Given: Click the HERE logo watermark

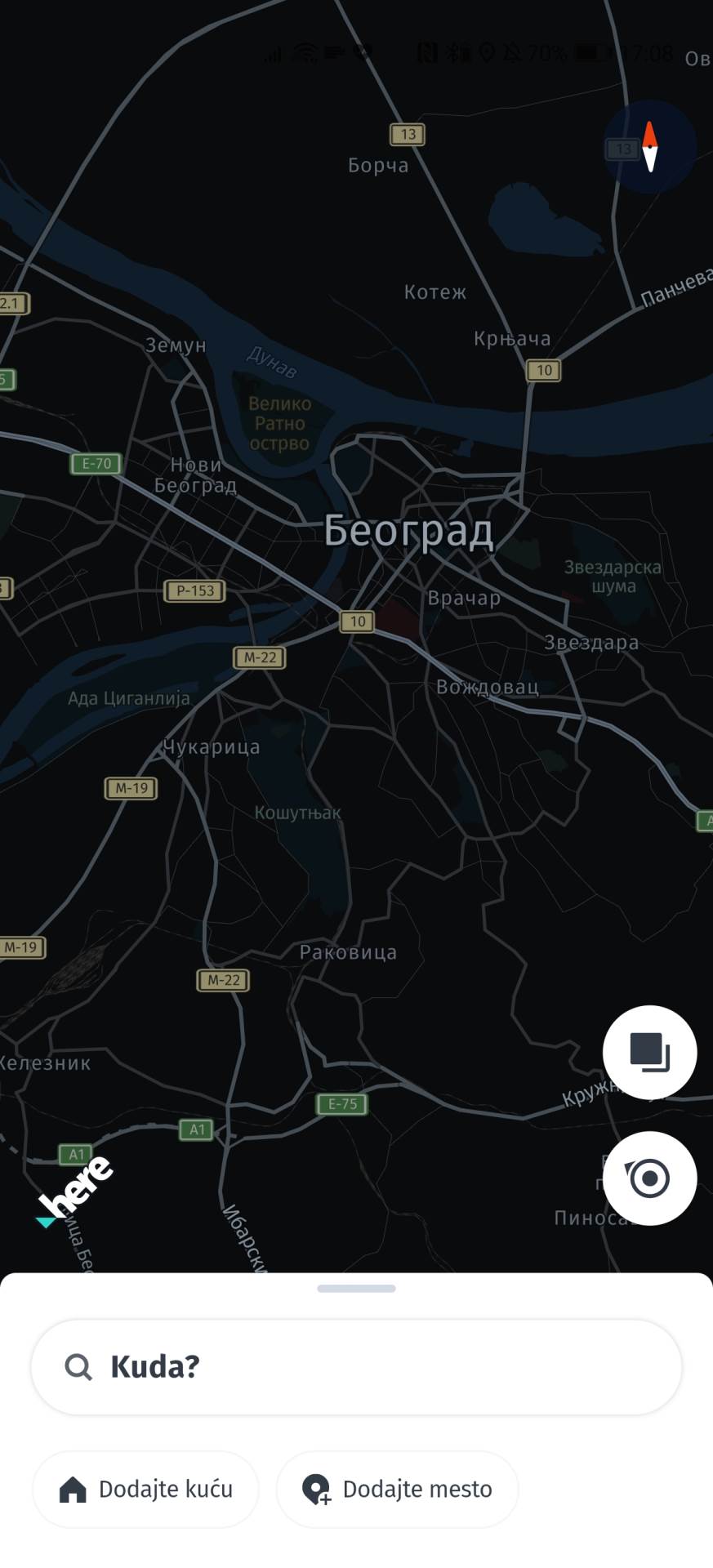Looking at the screenshot, I should pos(78,1184).
